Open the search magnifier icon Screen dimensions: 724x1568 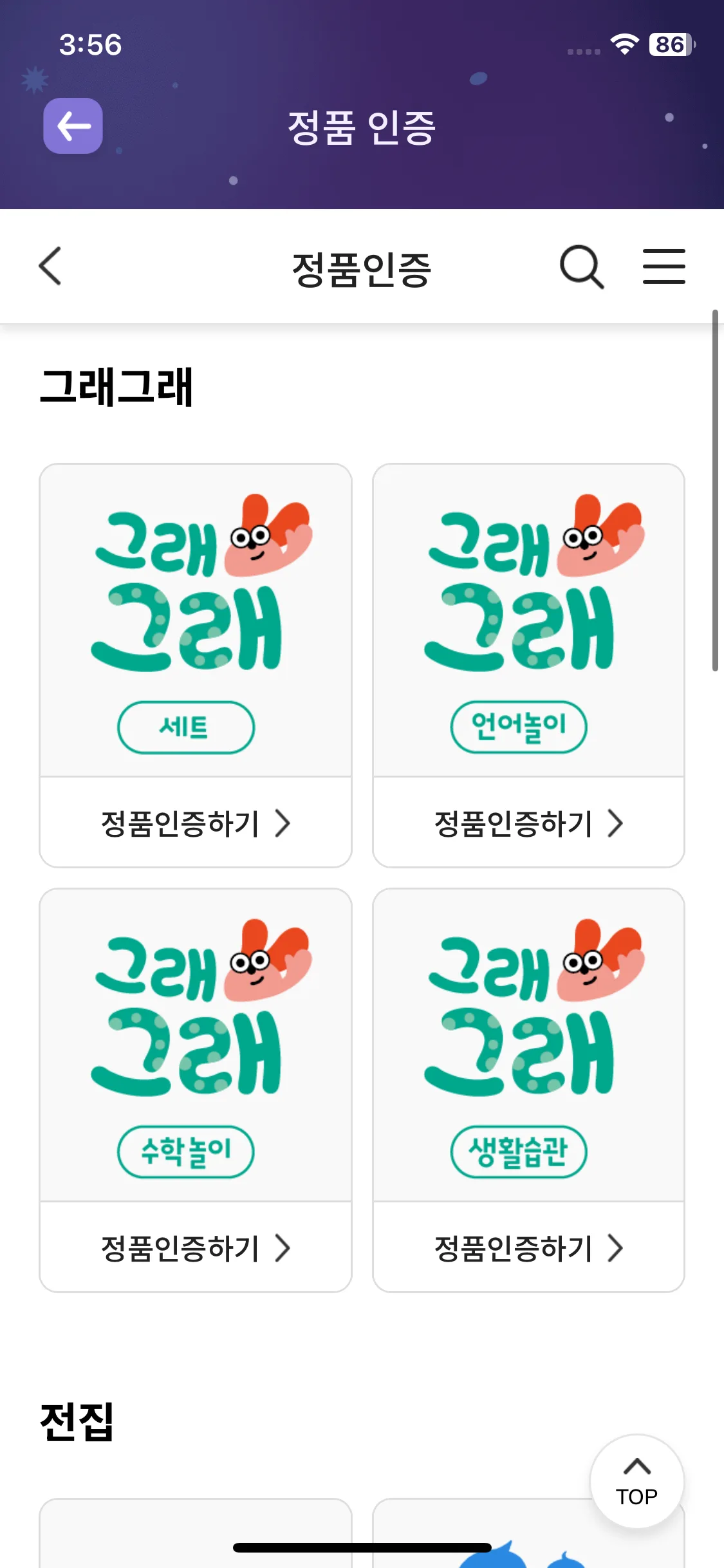581,266
